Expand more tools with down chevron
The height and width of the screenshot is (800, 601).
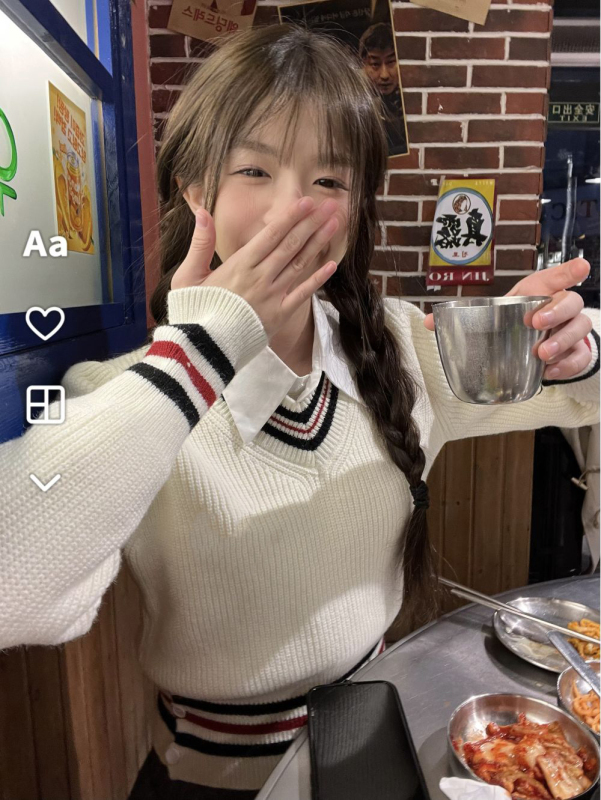[x=45, y=483]
